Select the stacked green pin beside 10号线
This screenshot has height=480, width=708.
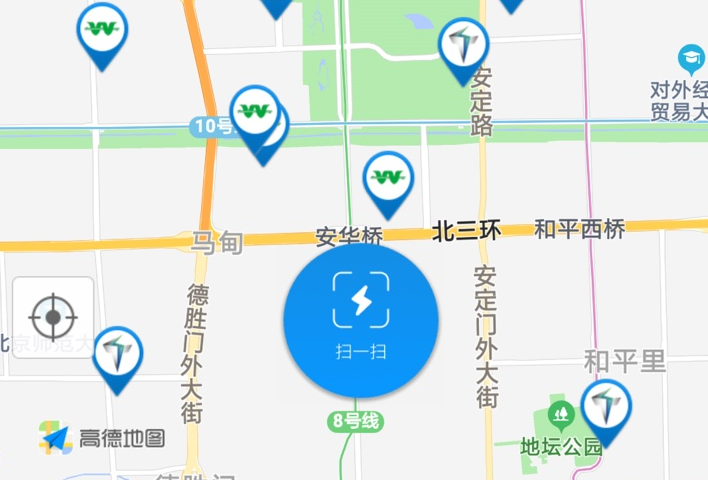click(256, 113)
